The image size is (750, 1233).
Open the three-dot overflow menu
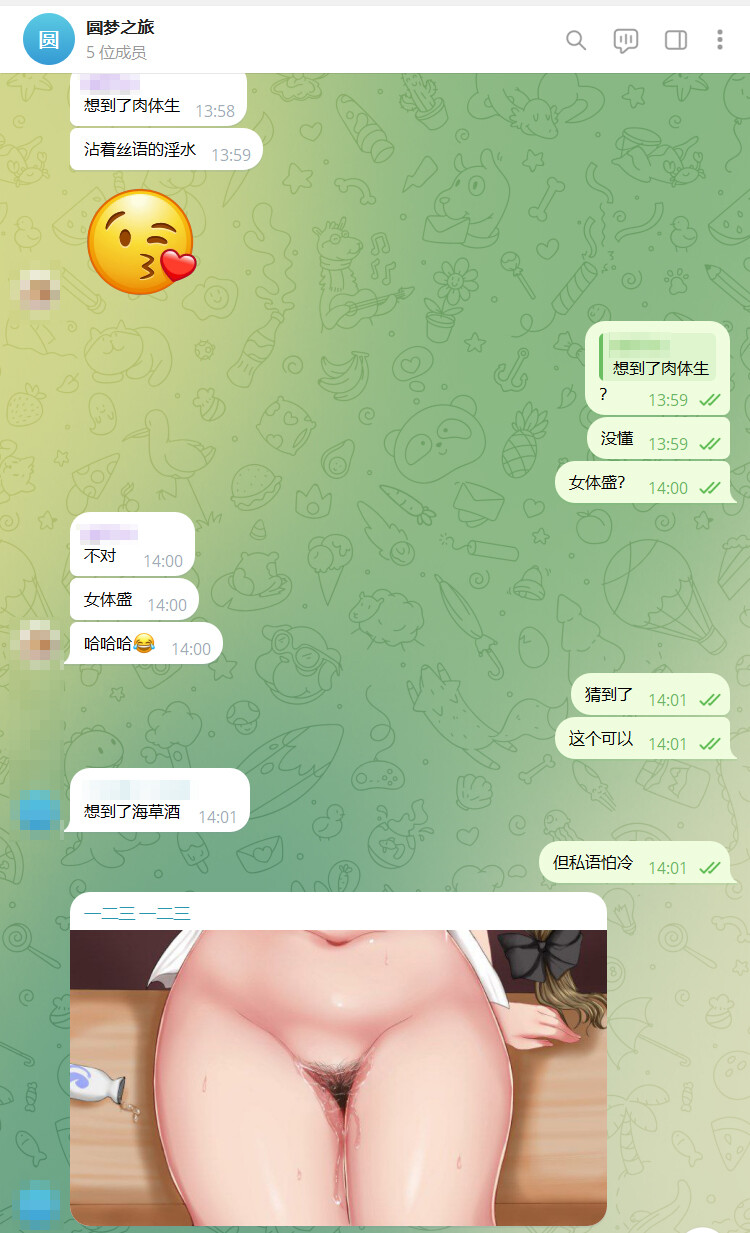[719, 40]
